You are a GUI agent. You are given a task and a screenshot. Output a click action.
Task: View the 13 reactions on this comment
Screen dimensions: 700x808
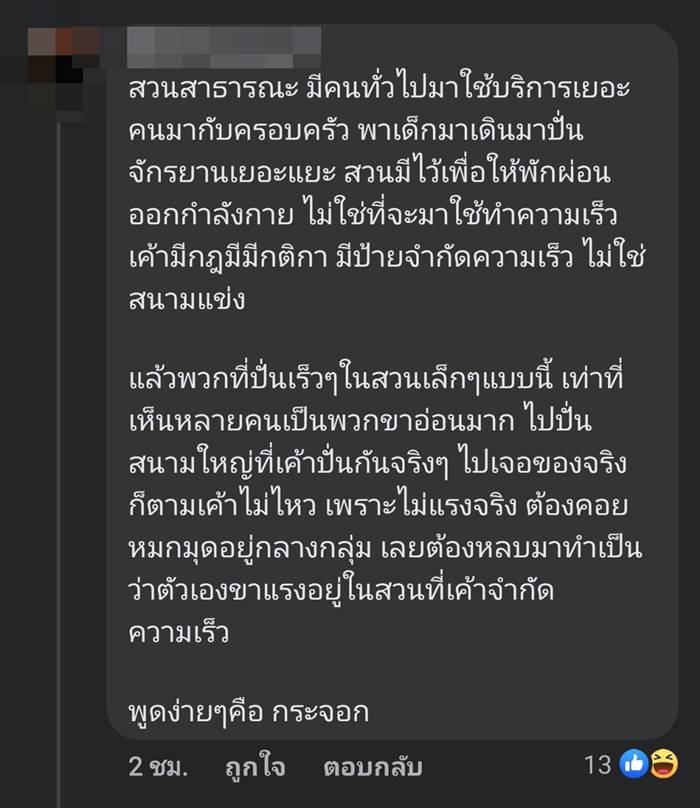[630, 765]
